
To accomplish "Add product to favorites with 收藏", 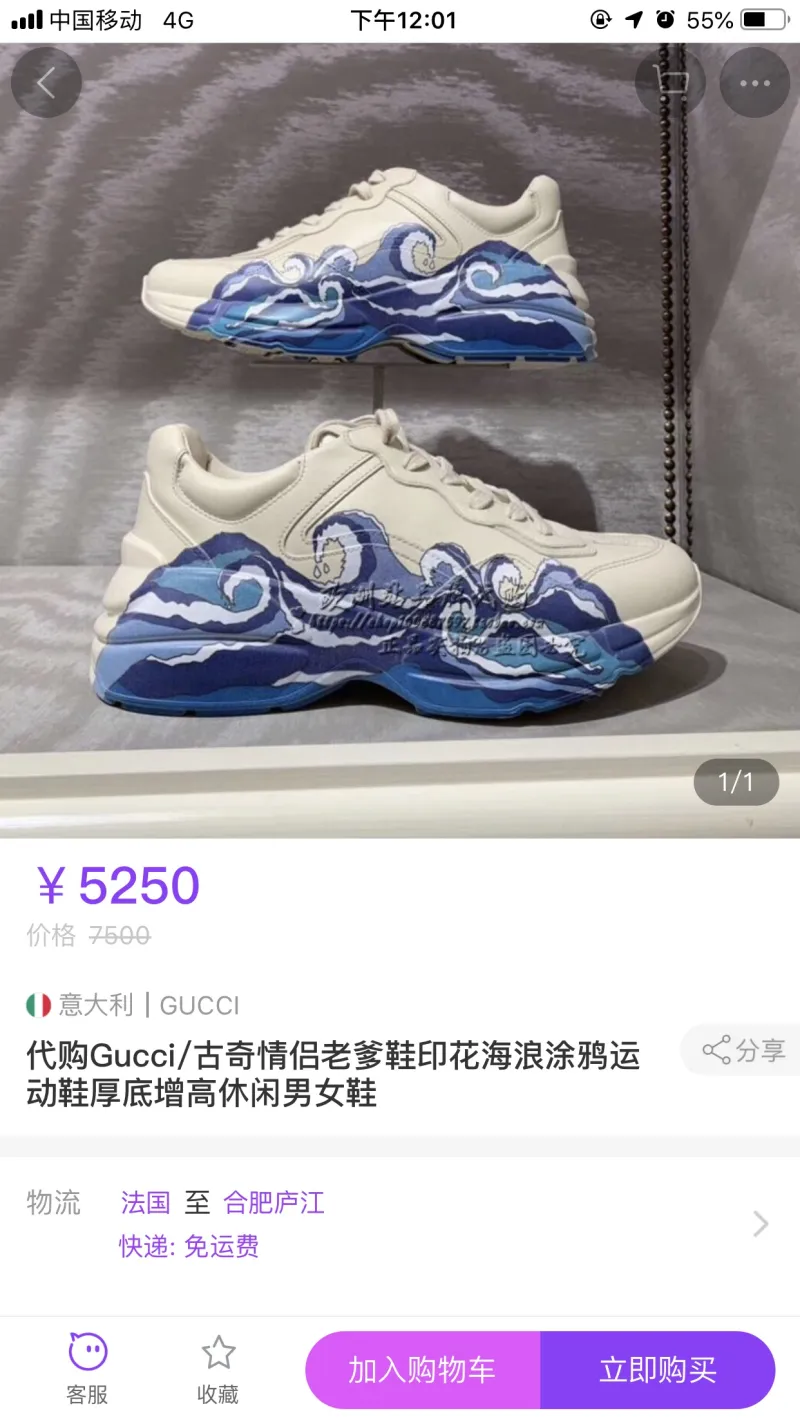I will click(218, 1368).
